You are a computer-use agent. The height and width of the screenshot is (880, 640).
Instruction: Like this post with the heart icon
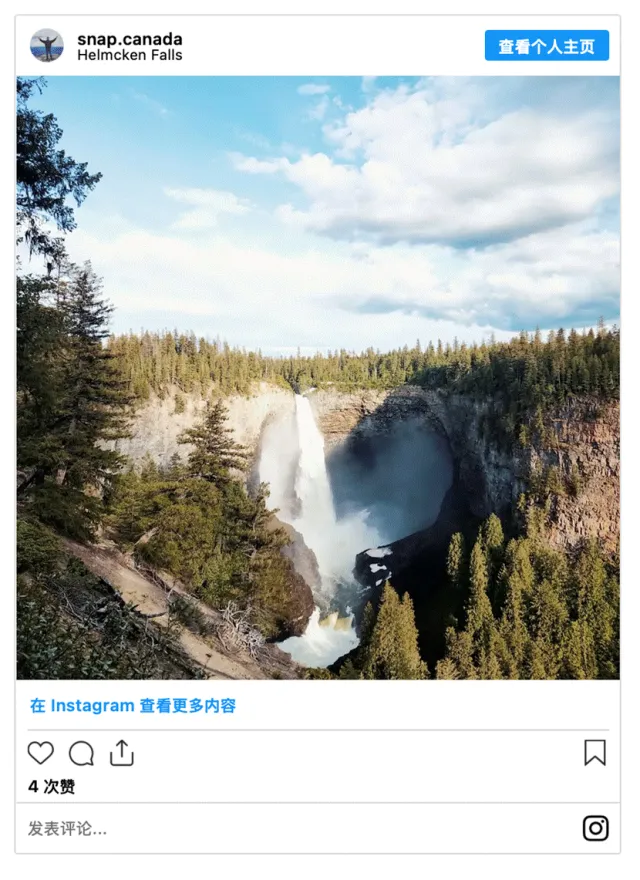(x=41, y=753)
